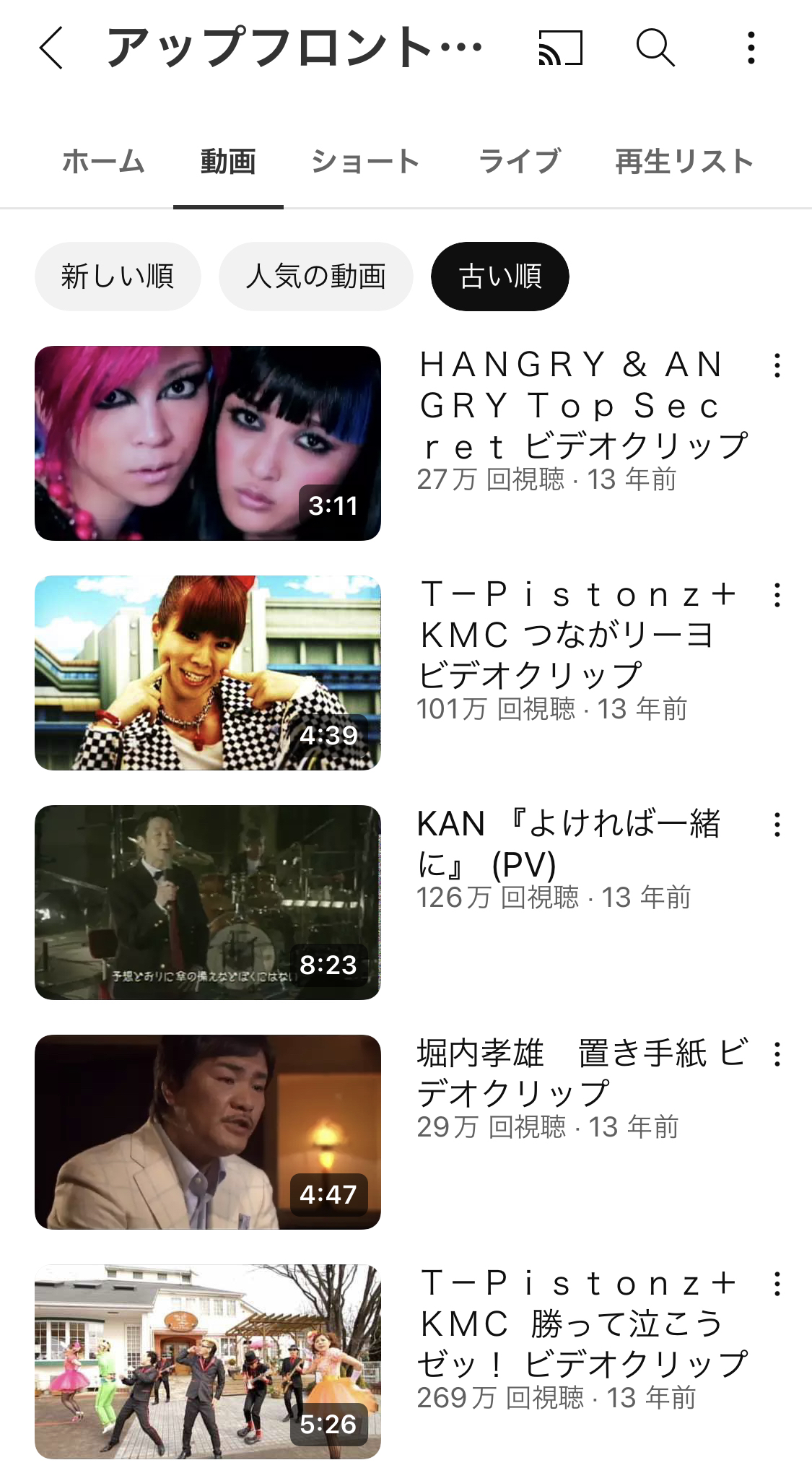The height and width of the screenshot is (1473, 812).
Task: Switch to the ホーム tab
Action: coord(103,162)
